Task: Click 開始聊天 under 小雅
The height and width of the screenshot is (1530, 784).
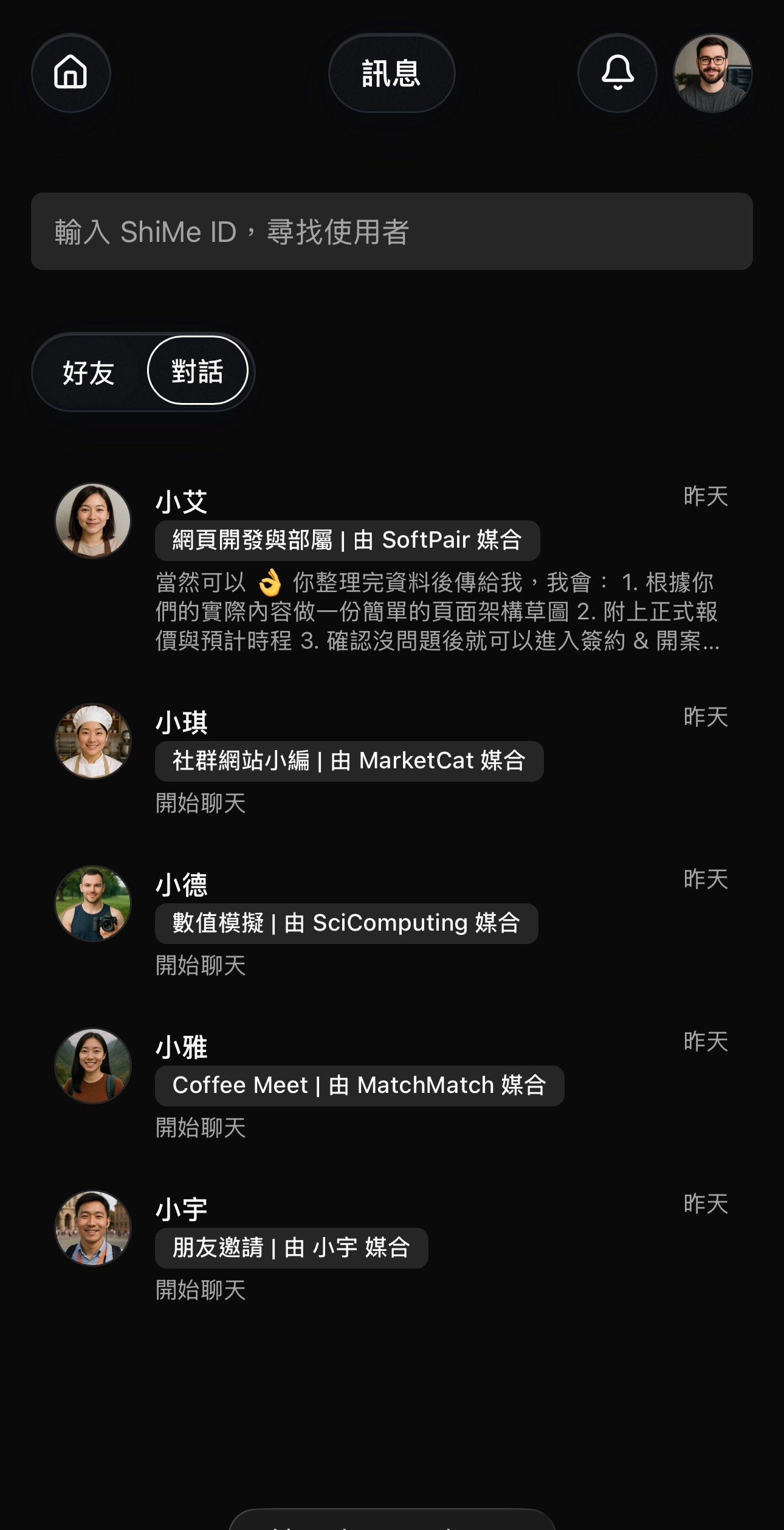Action: click(x=201, y=1128)
